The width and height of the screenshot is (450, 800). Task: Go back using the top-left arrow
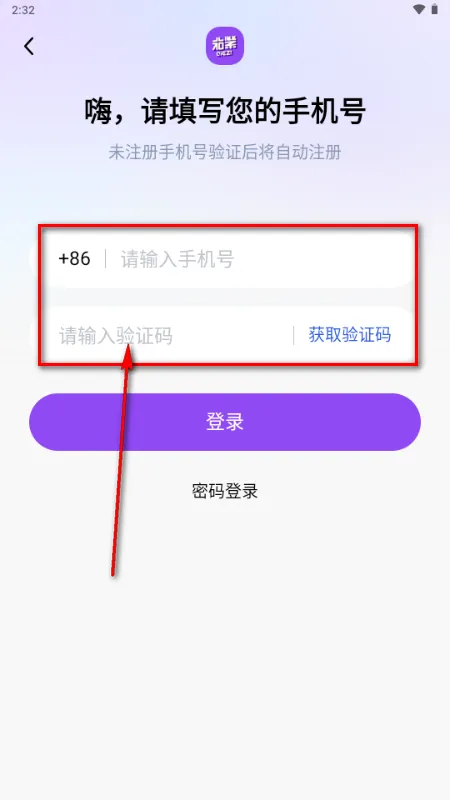29,46
